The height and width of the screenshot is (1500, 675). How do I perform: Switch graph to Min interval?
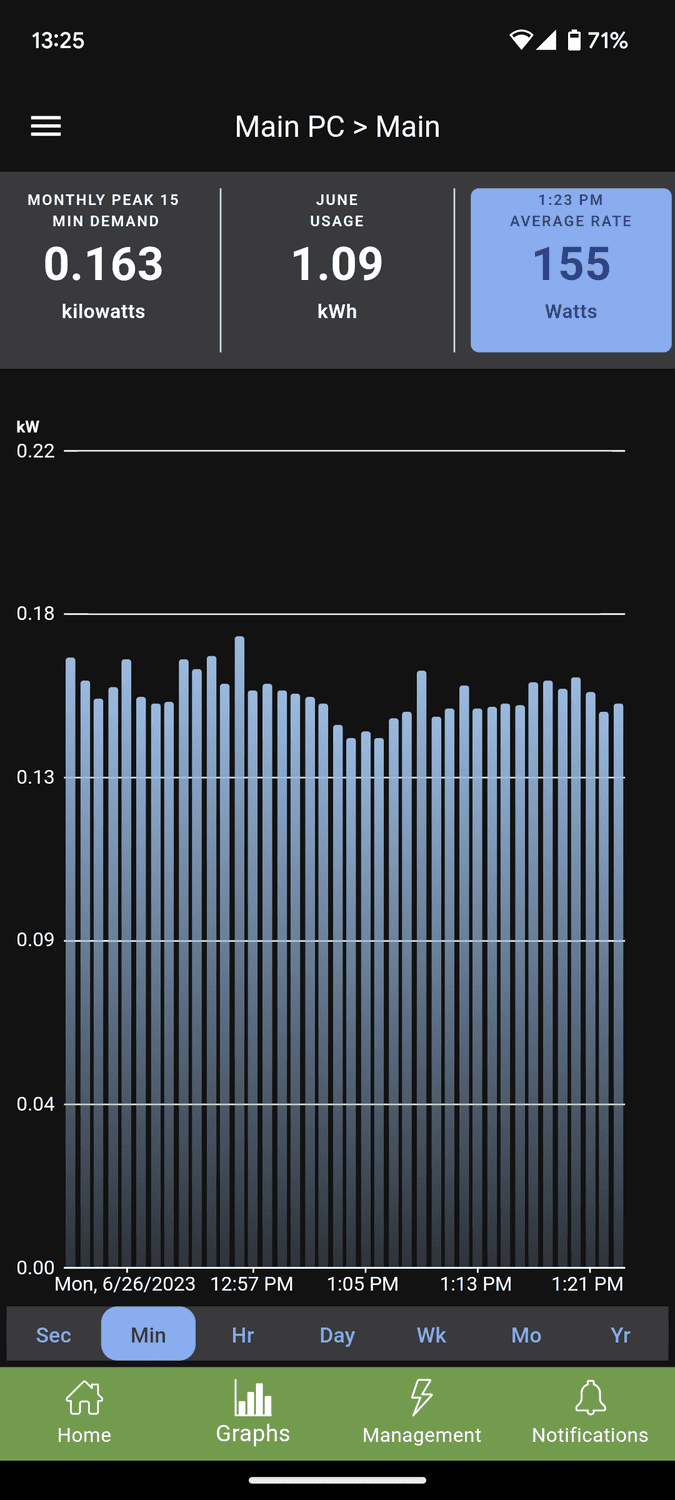click(148, 1335)
